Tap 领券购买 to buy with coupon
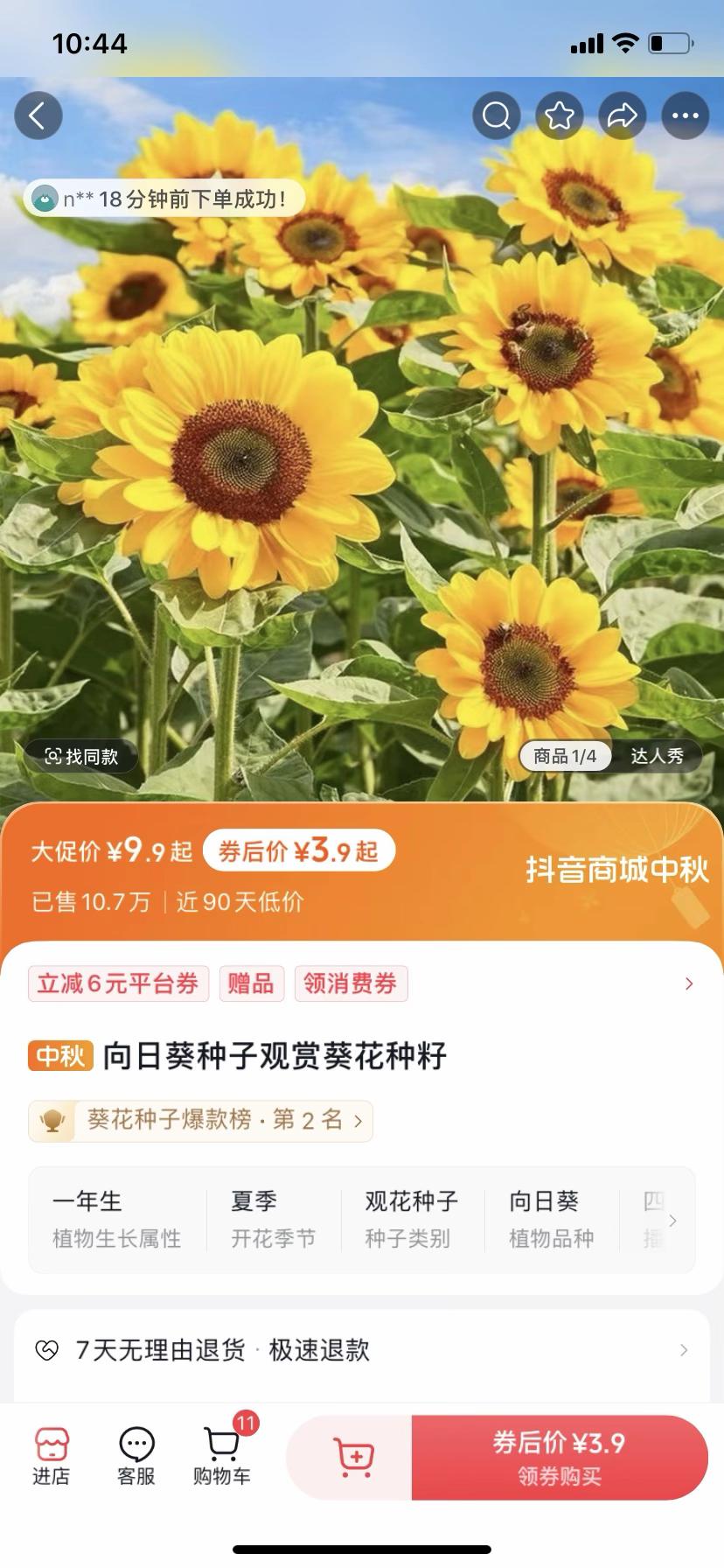The image size is (724, 1568). click(x=559, y=1458)
